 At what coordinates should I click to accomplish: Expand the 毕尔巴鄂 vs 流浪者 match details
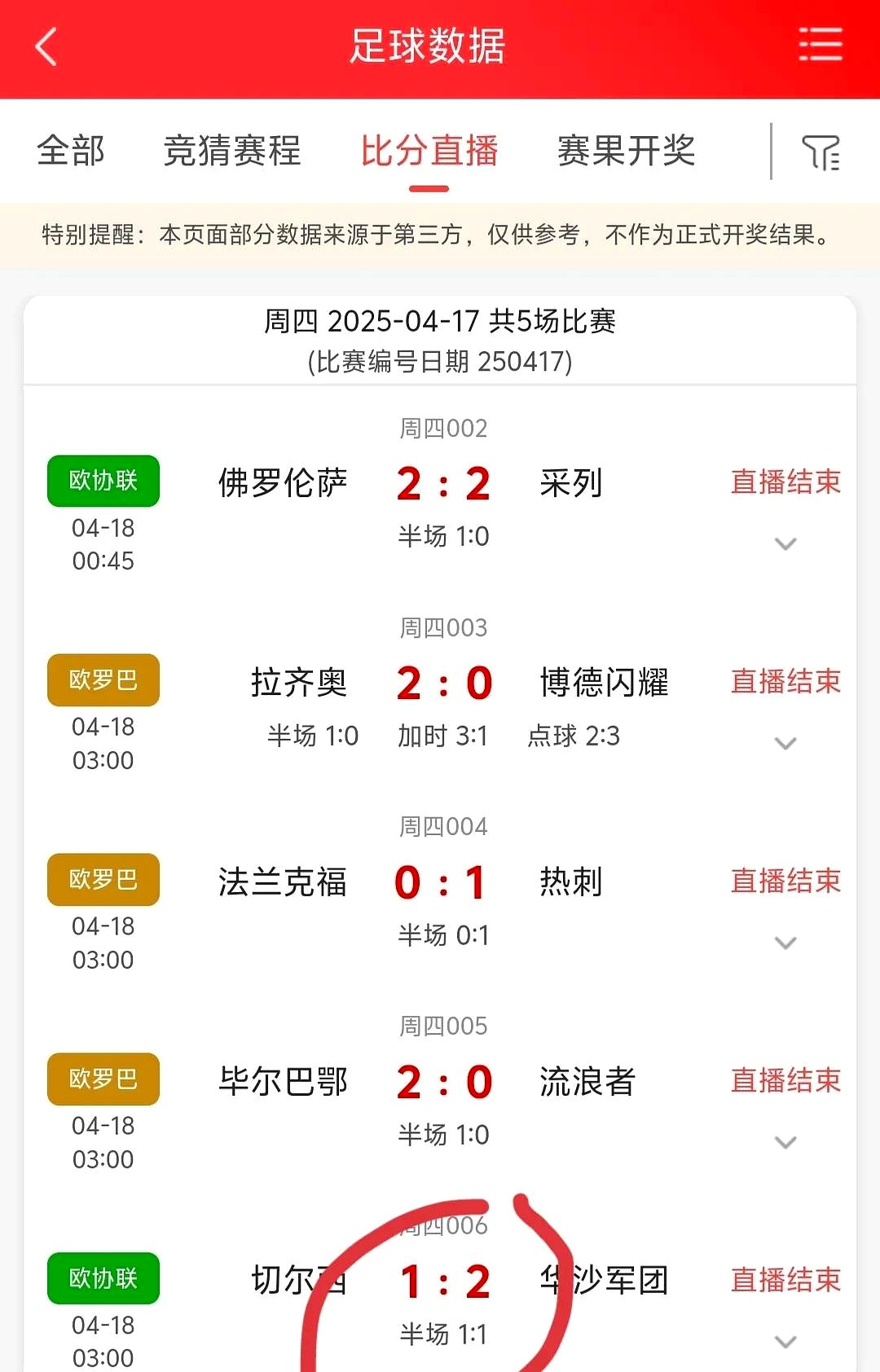coord(785,1142)
